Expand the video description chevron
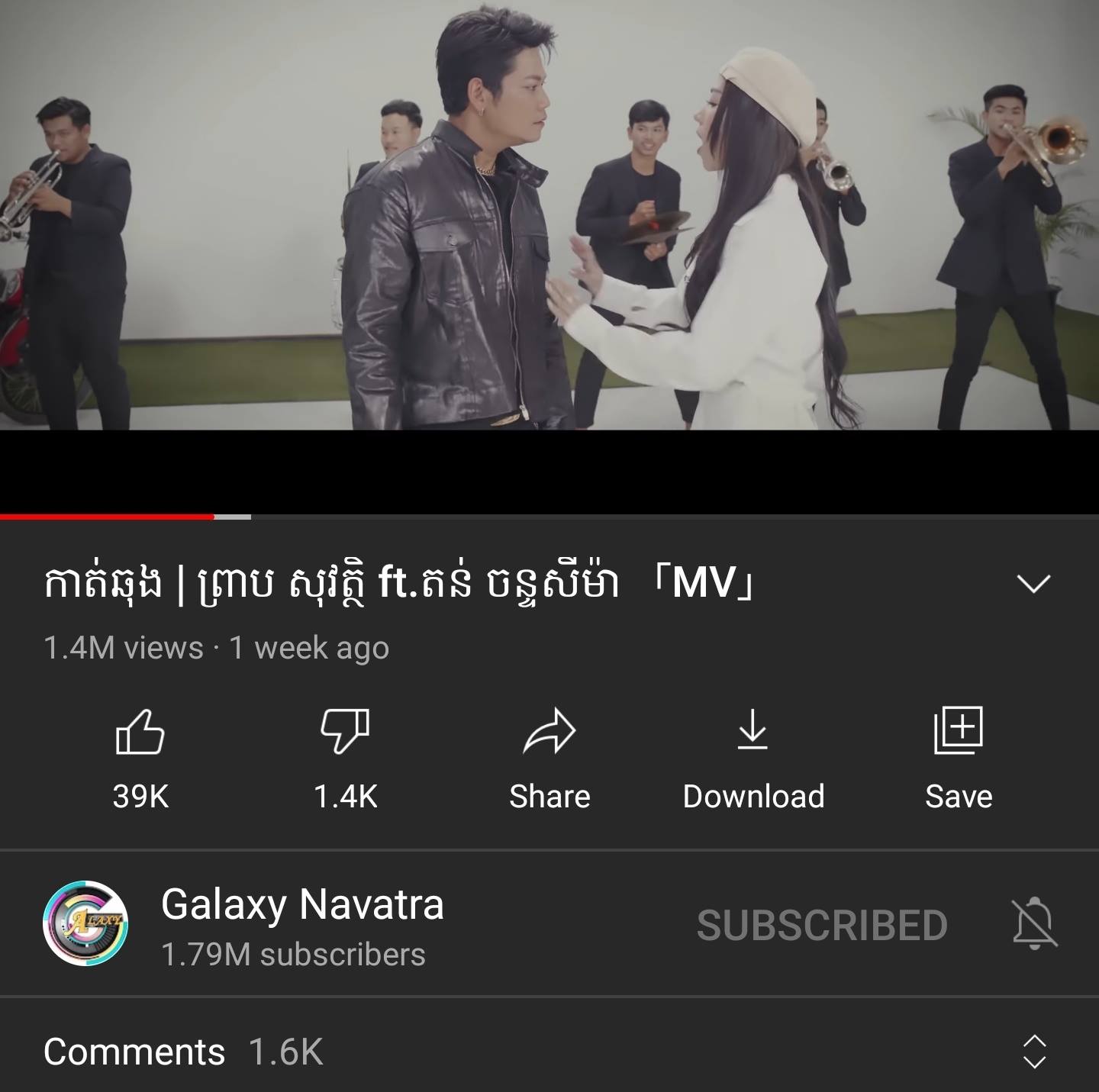Screen dimensions: 1099x1092 [1034, 585]
